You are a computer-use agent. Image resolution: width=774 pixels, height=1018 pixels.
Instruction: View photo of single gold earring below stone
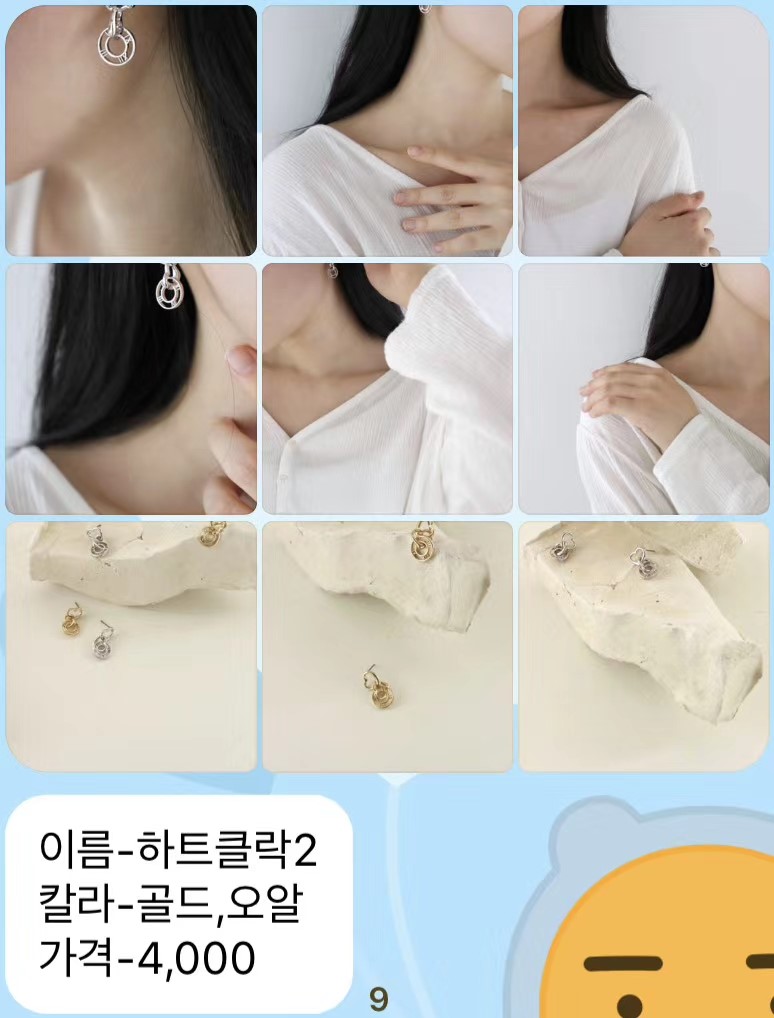[387, 646]
